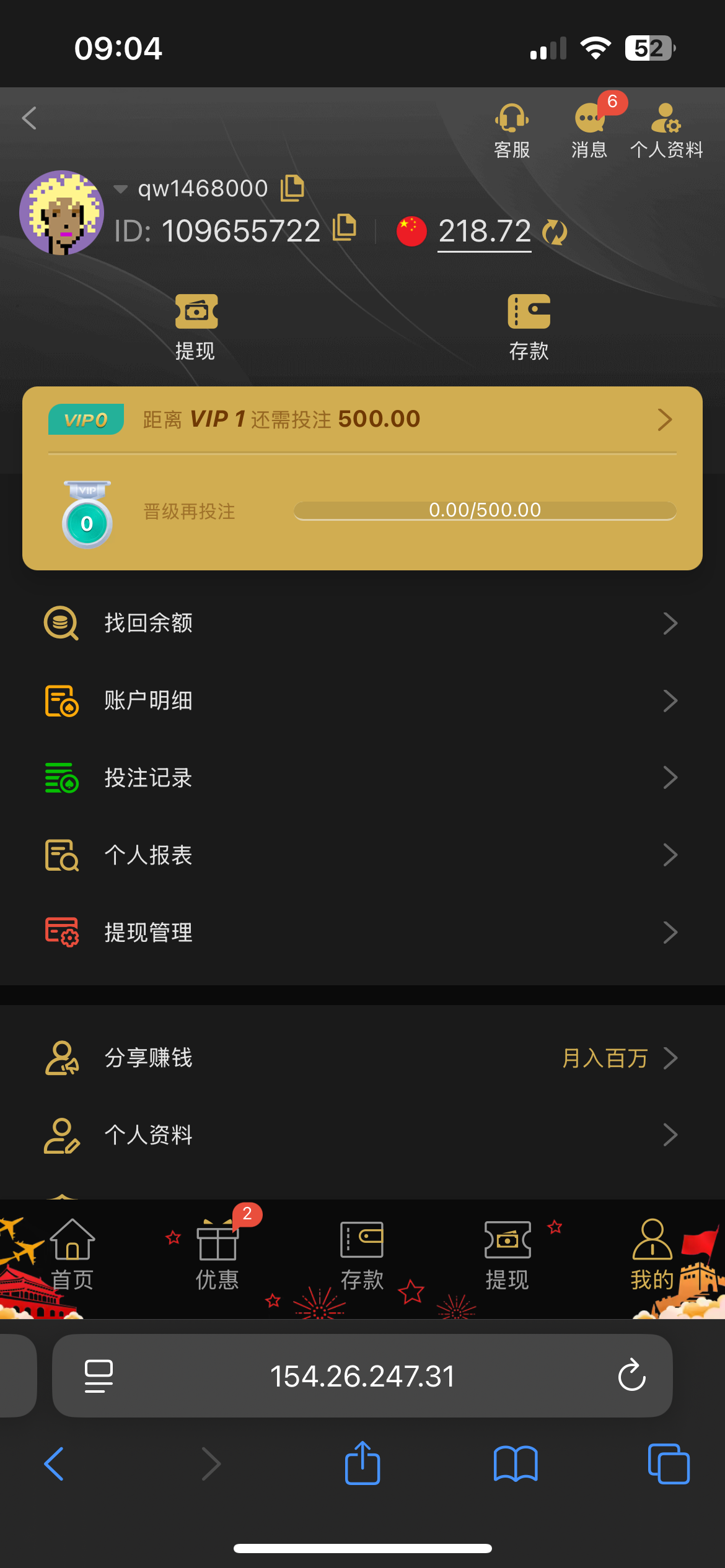Switch to 首页 home tab
The height and width of the screenshot is (1568, 725).
point(72,1255)
